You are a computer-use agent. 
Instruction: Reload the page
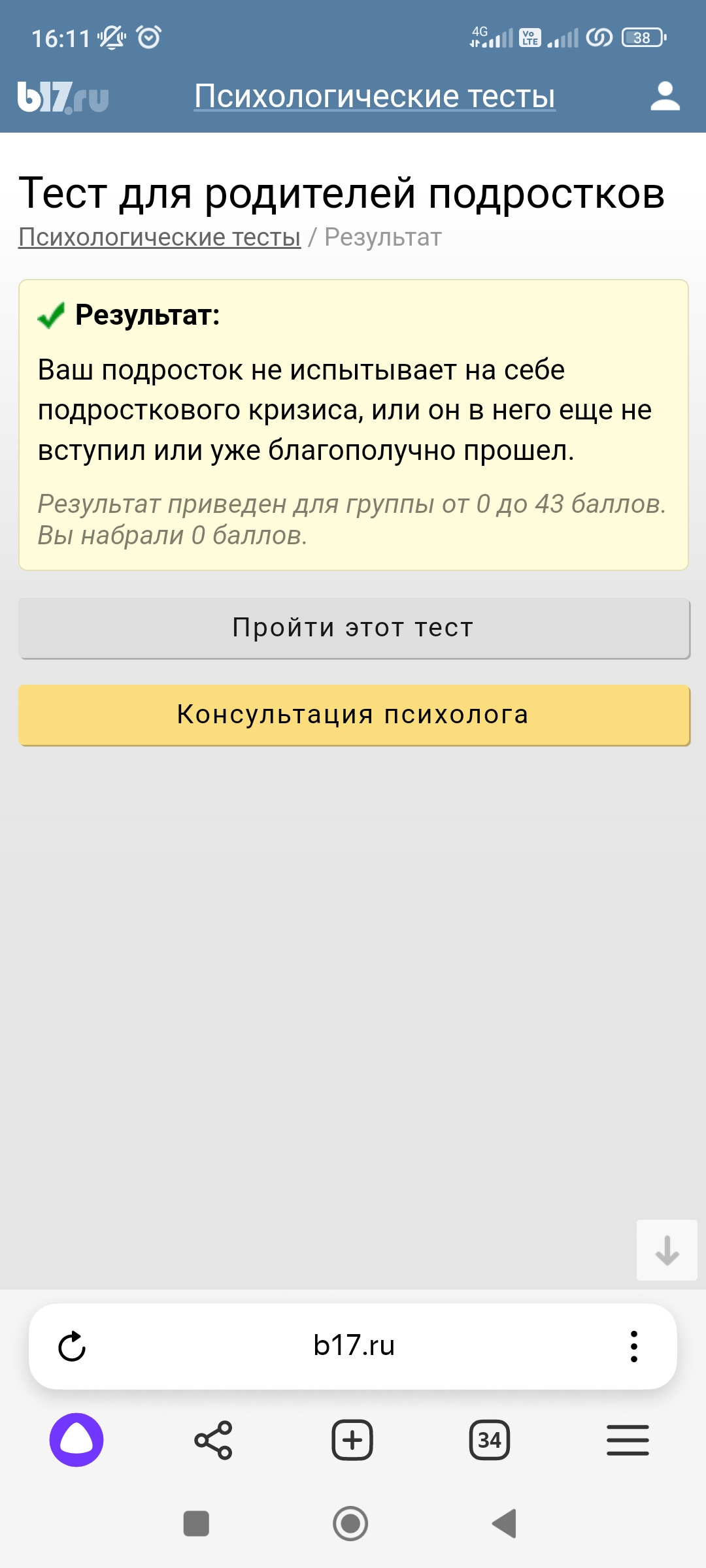point(72,1347)
